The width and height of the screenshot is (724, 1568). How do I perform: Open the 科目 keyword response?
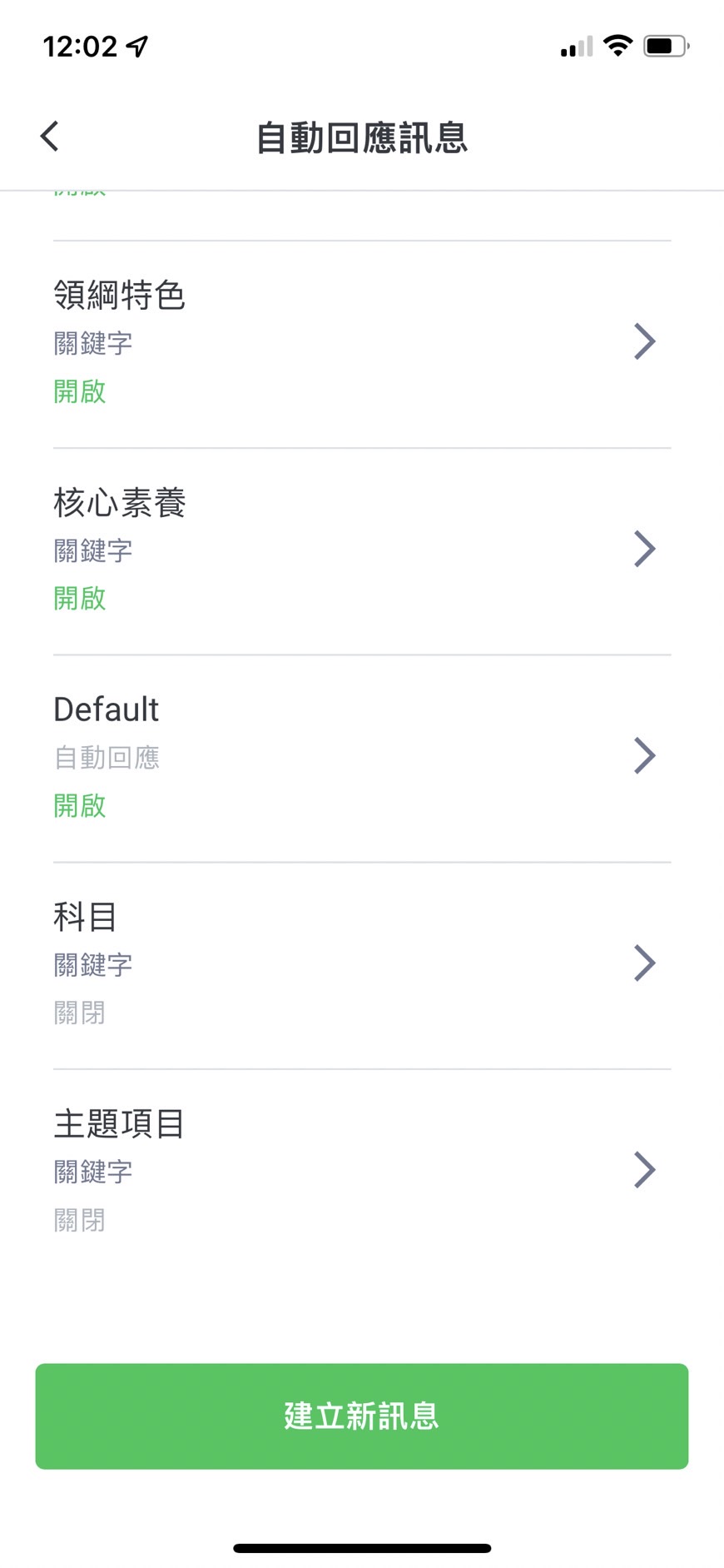tap(362, 963)
